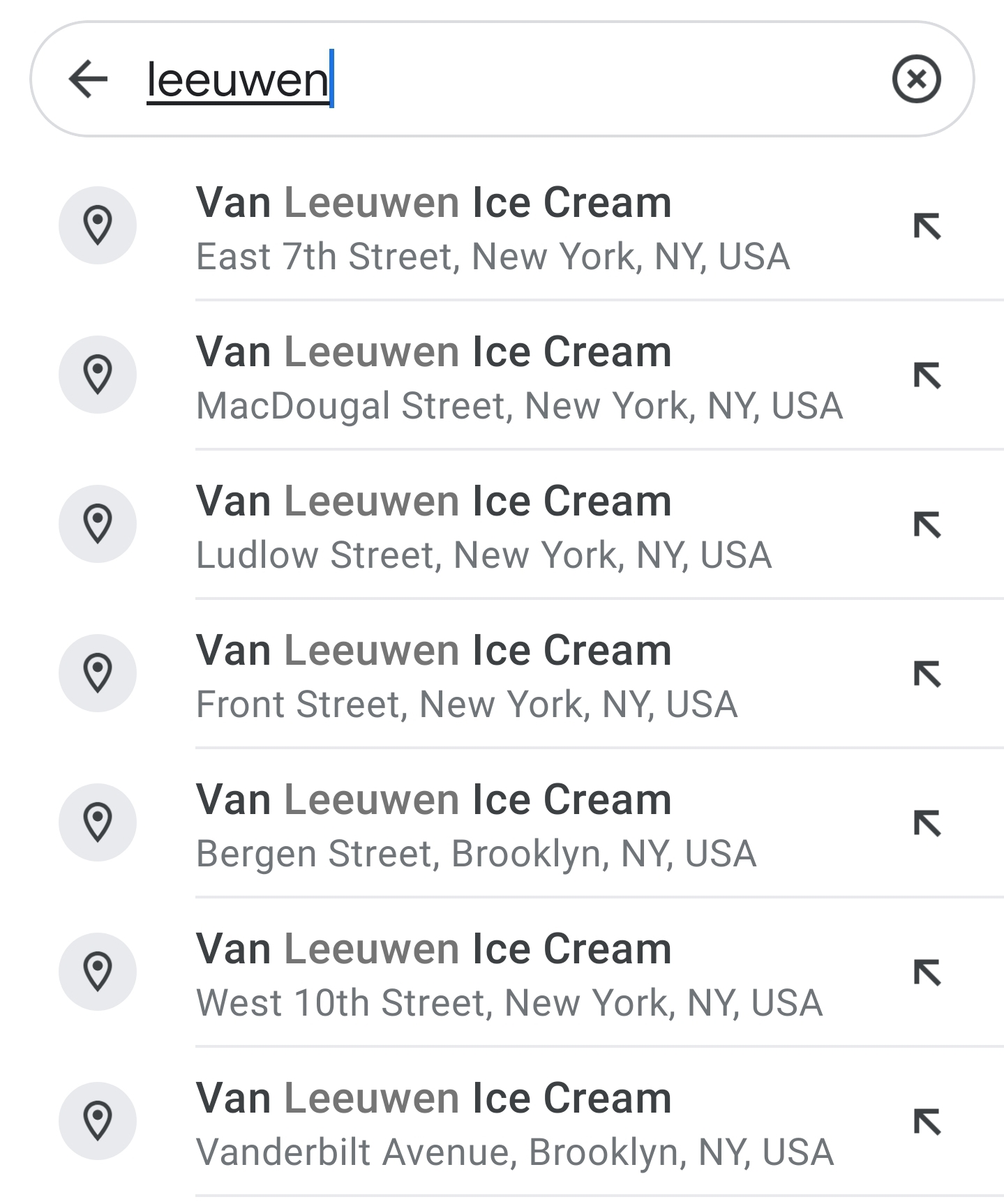This screenshot has height=1204, width=1004.
Task: Insert West 10th Street suggestion via arrow
Action: point(927,973)
